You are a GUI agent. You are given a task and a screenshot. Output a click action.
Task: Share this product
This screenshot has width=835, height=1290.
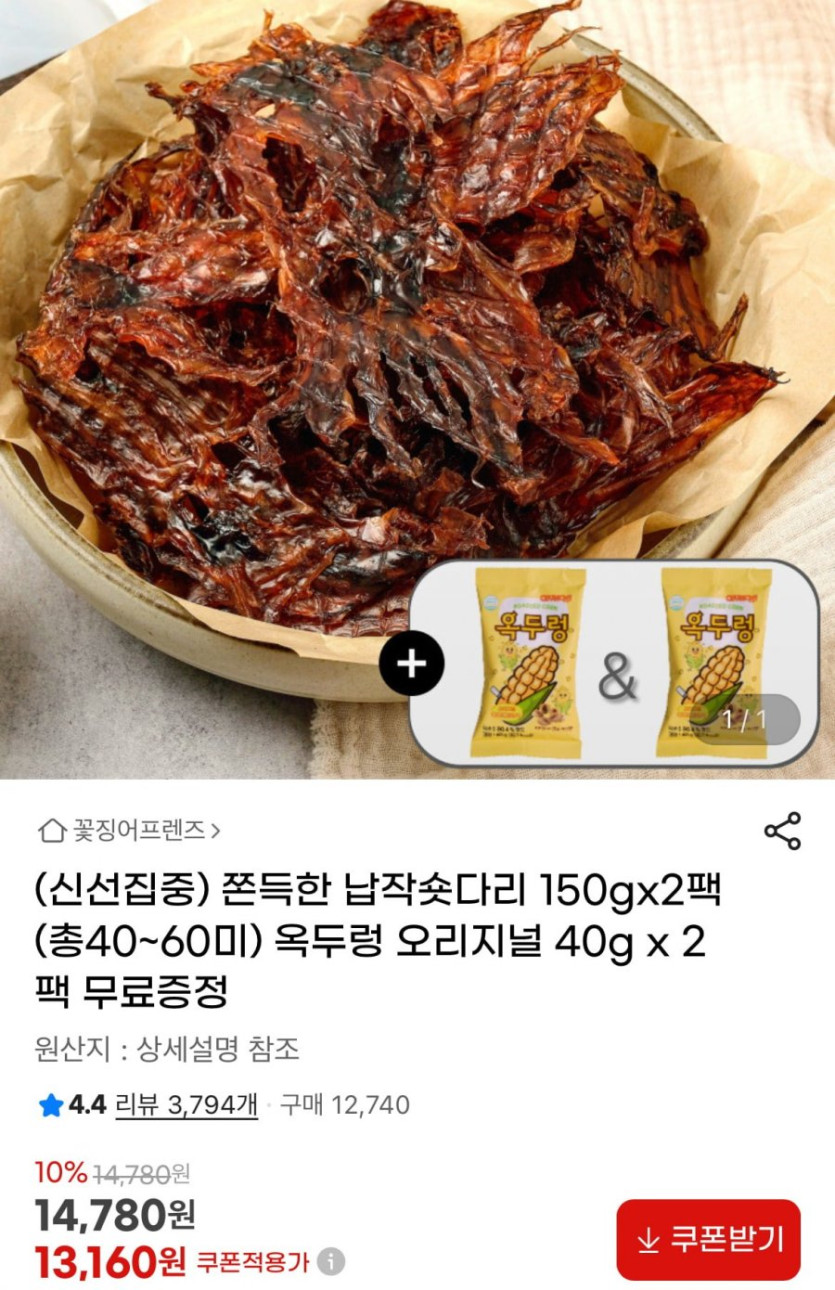782,831
